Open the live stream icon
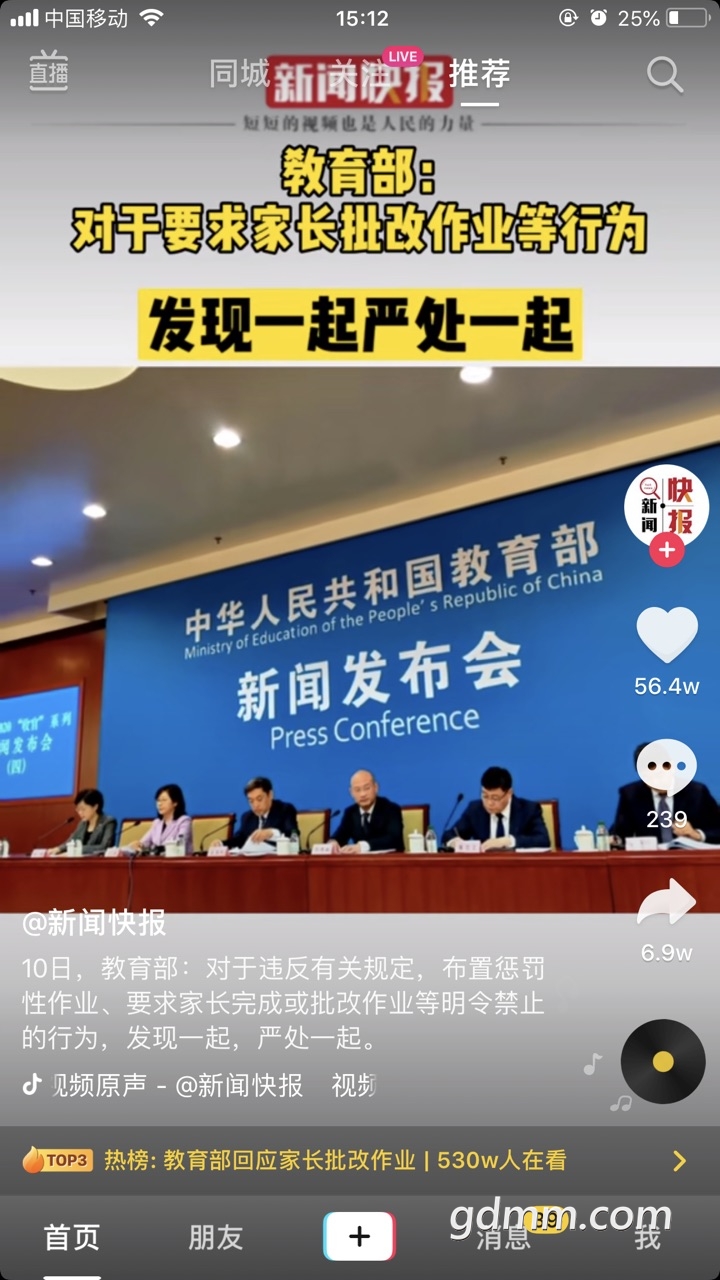720x1280 pixels. click(48, 71)
